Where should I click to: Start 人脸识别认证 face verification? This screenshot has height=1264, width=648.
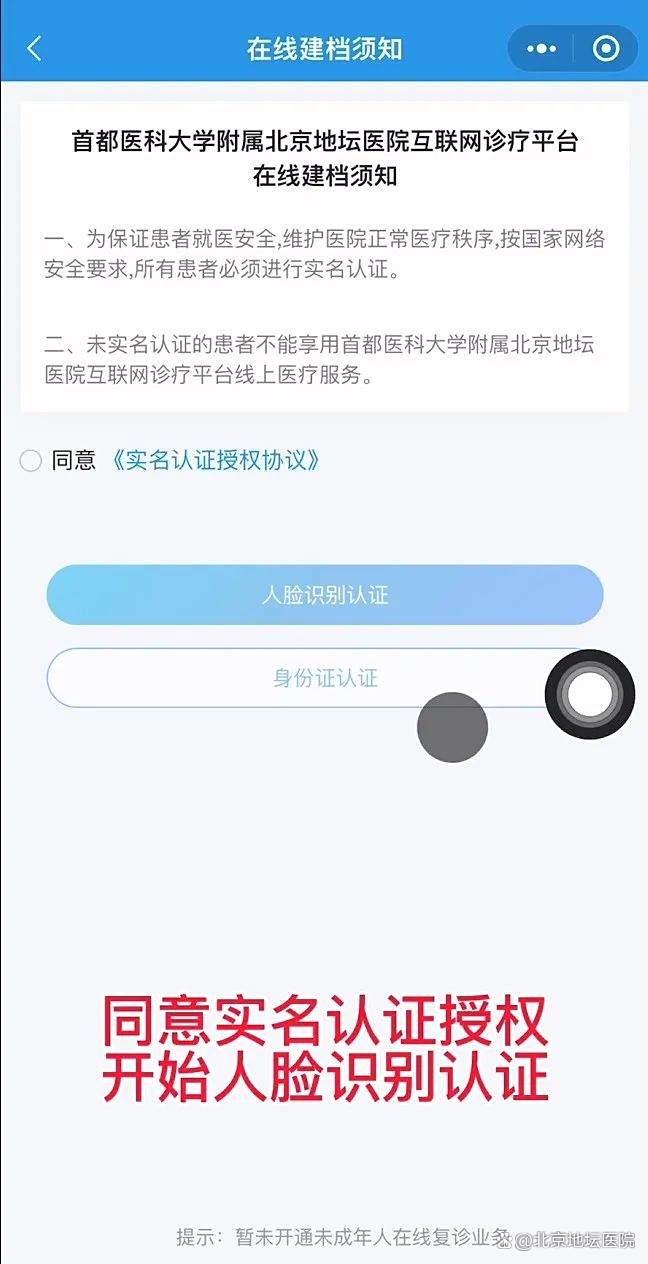(x=324, y=595)
